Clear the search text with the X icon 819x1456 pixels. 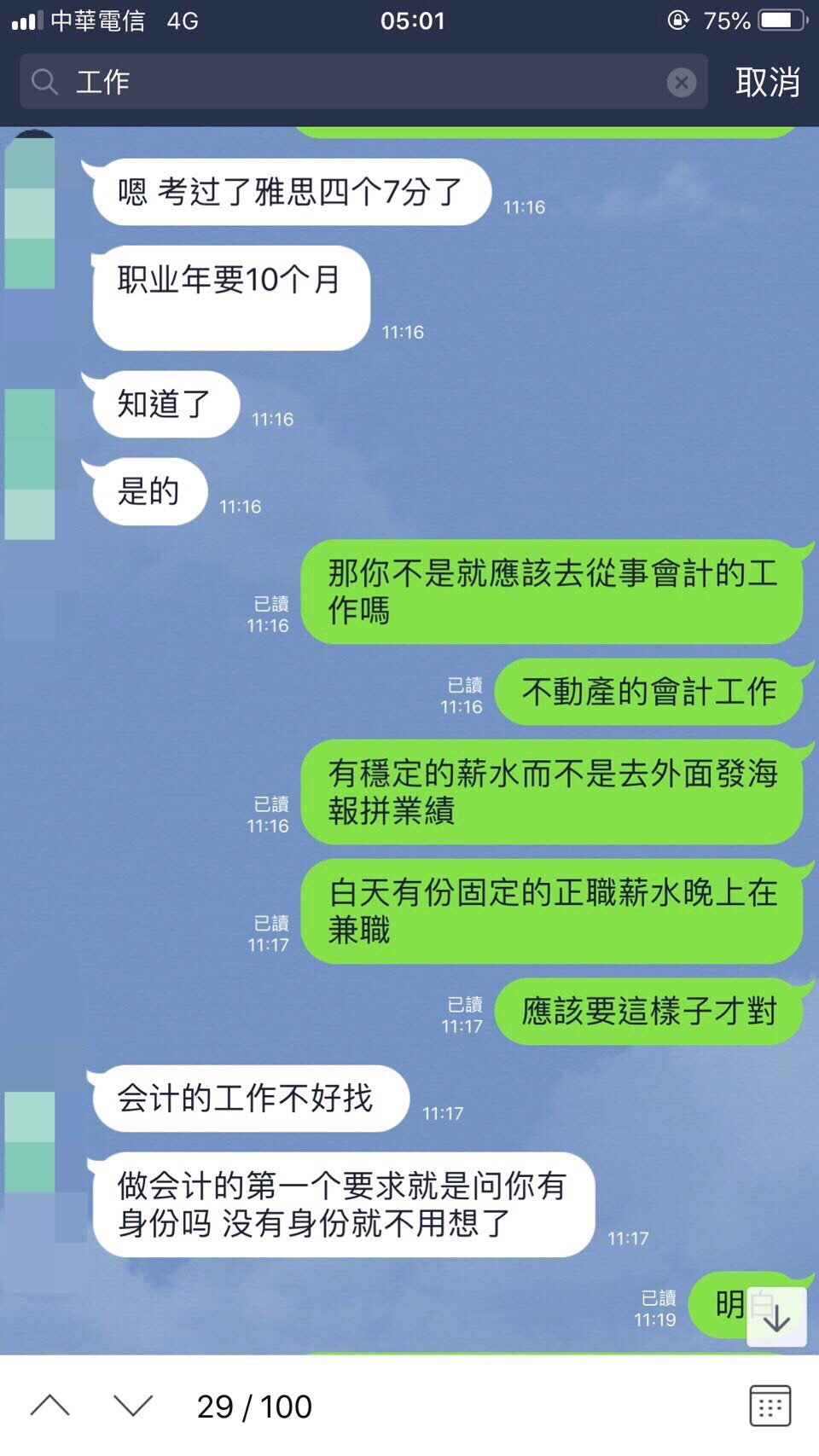681,82
